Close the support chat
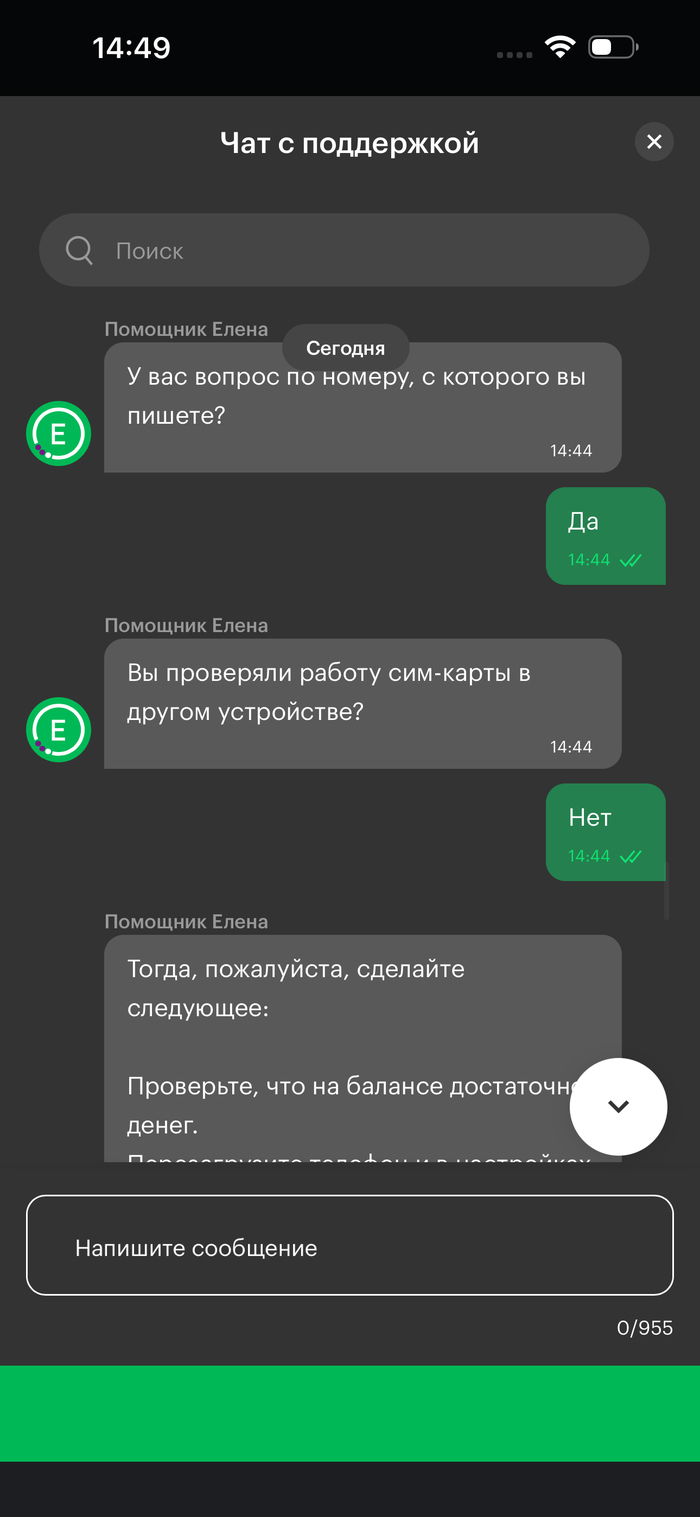 tap(654, 142)
